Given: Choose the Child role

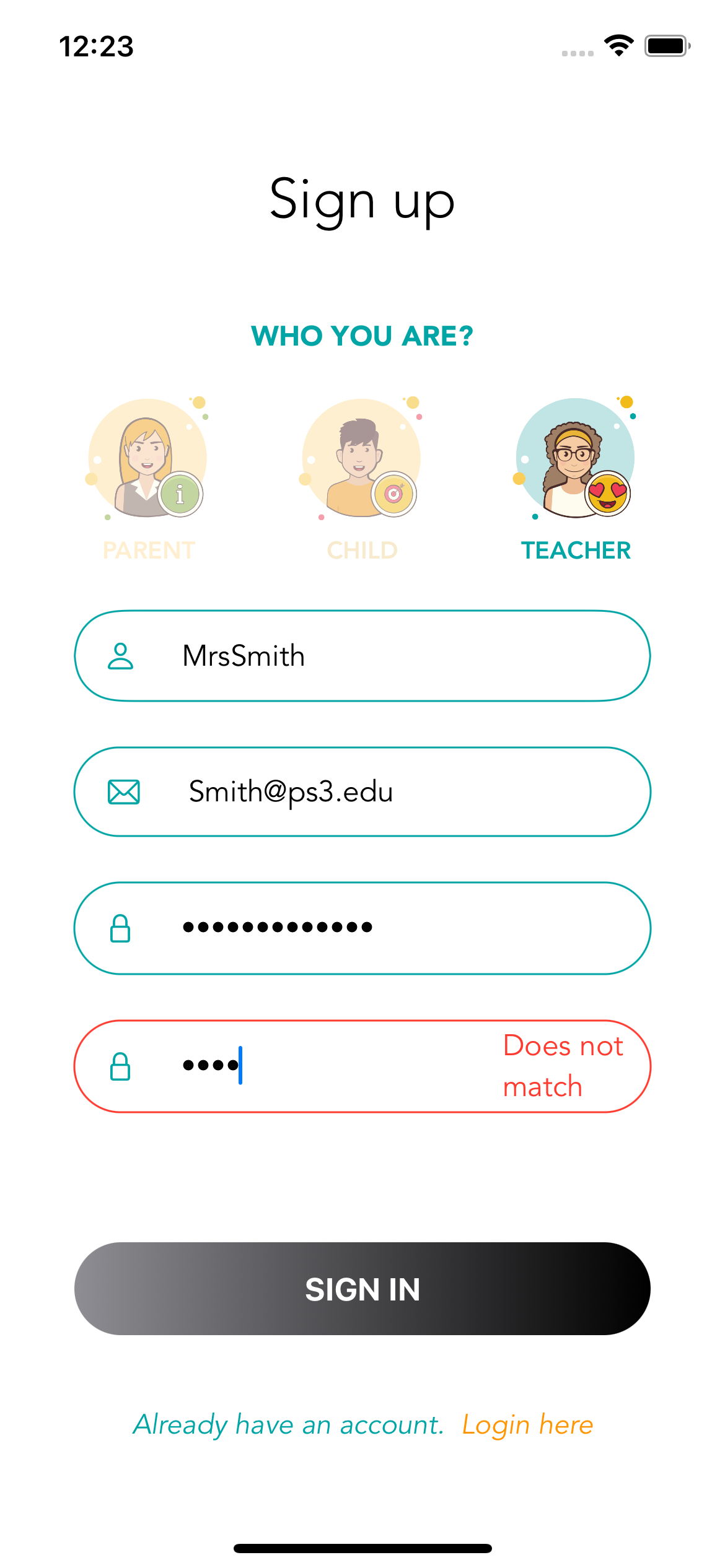Looking at the screenshot, I should (362, 477).
